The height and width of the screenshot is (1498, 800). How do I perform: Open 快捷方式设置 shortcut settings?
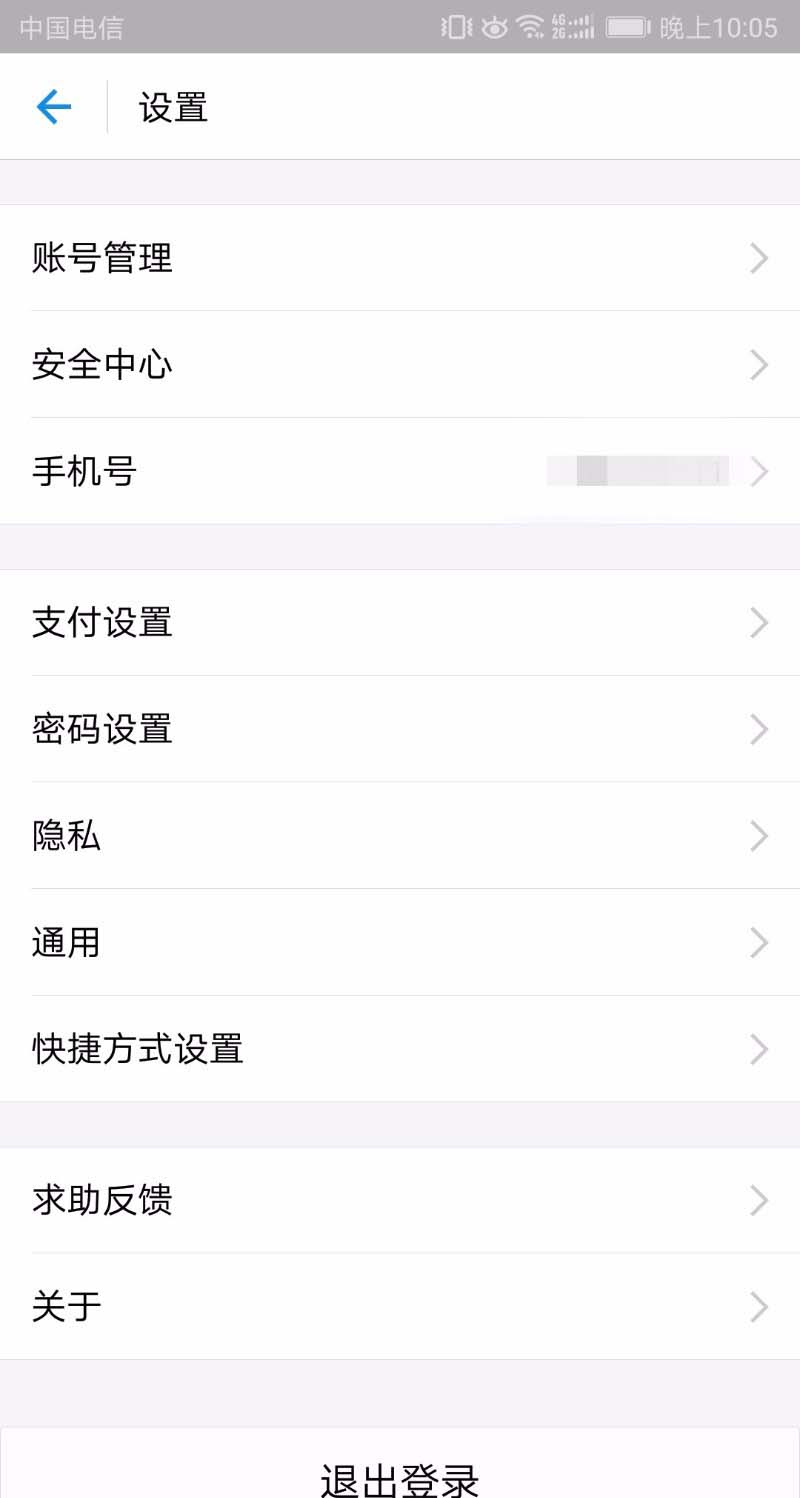[400, 1049]
